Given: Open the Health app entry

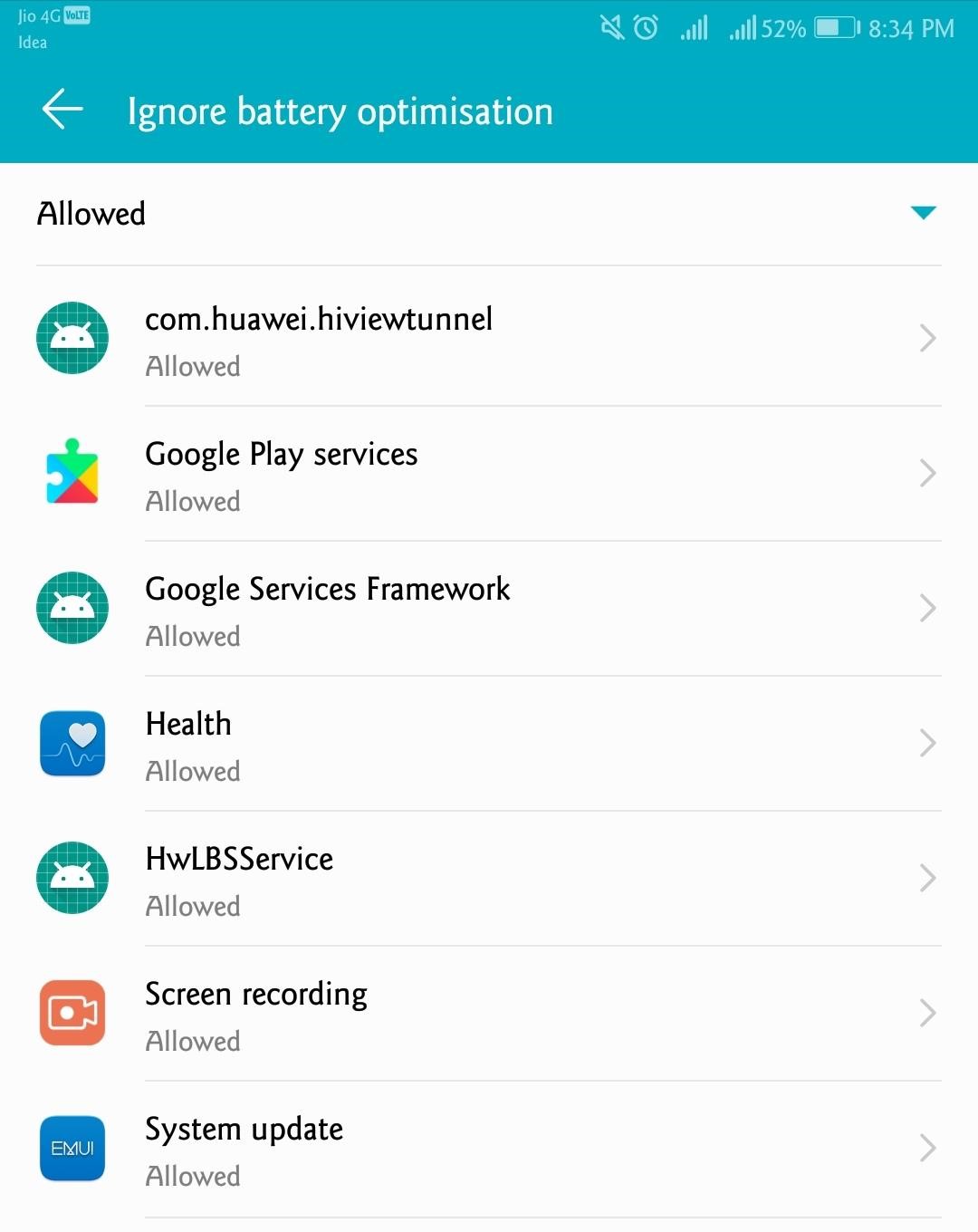Looking at the screenshot, I should pos(489,745).
